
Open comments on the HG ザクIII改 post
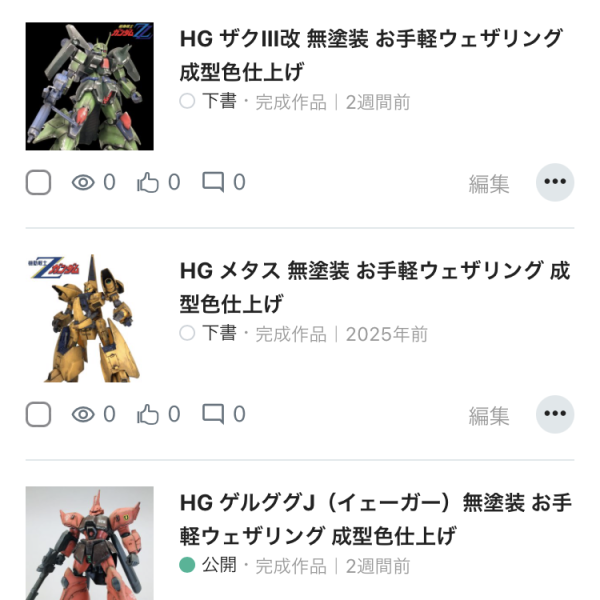coord(213,182)
